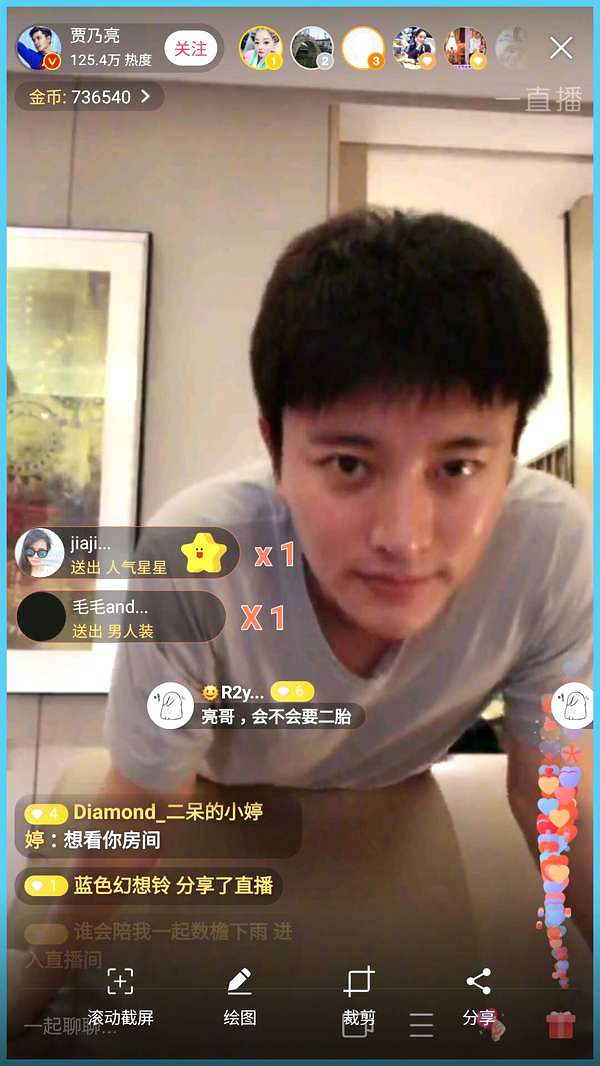Open the streamer's profile avatar

pyautogui.click(x=39, y=47)
